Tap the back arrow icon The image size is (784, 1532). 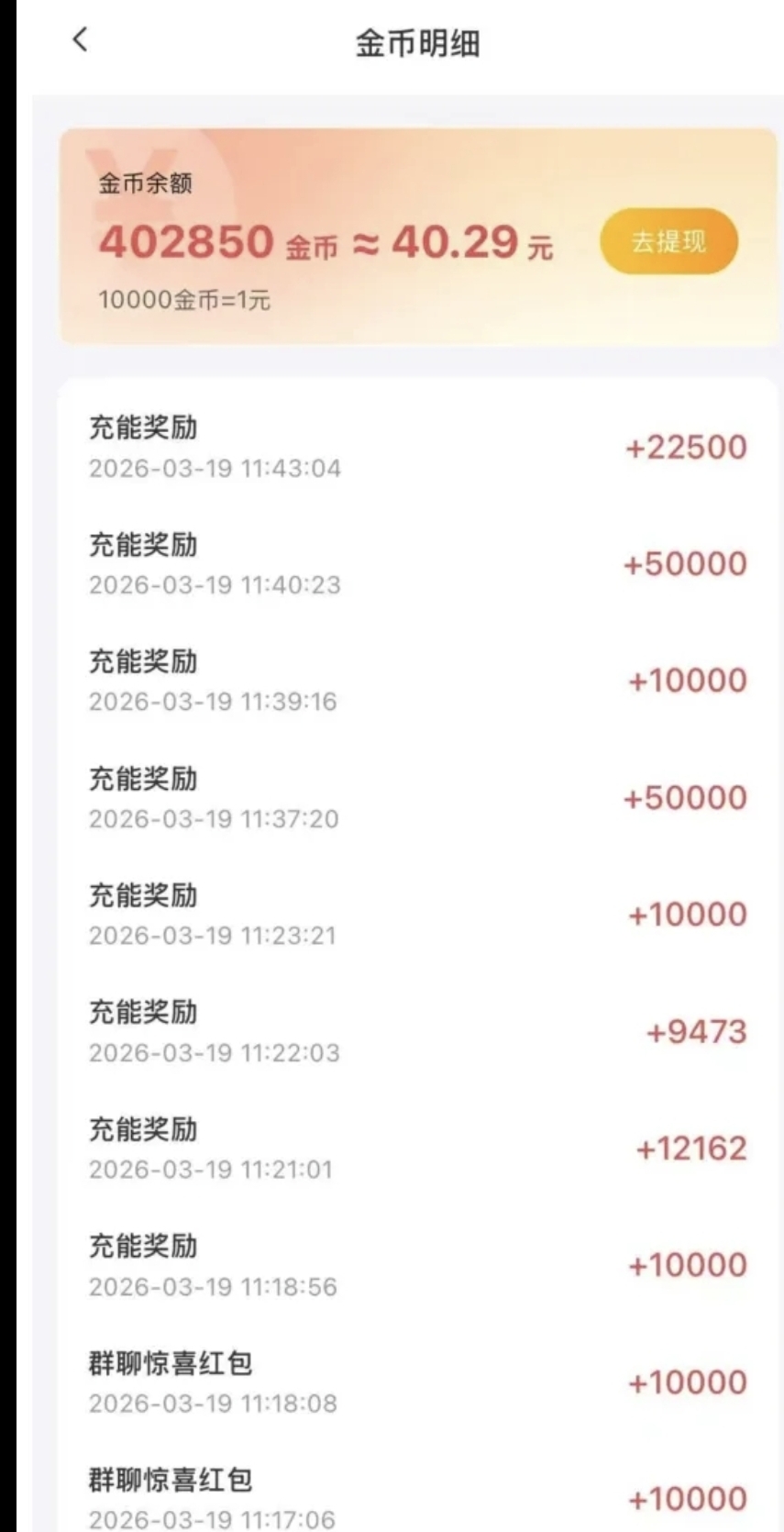81,40
